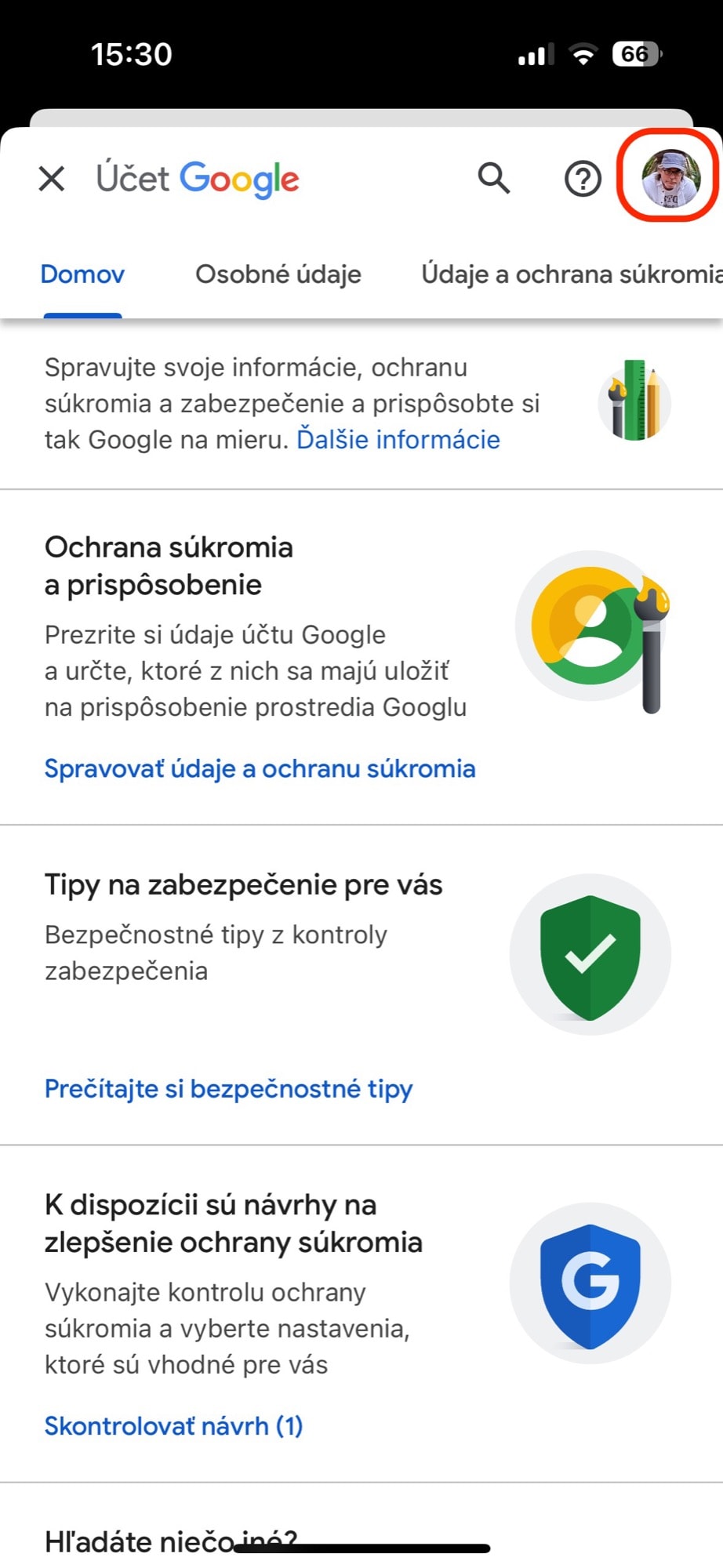Open Spravovať údaje a ochranu súkromia
This screenshot has height=1568, width=723.
(x=260, y=768)
